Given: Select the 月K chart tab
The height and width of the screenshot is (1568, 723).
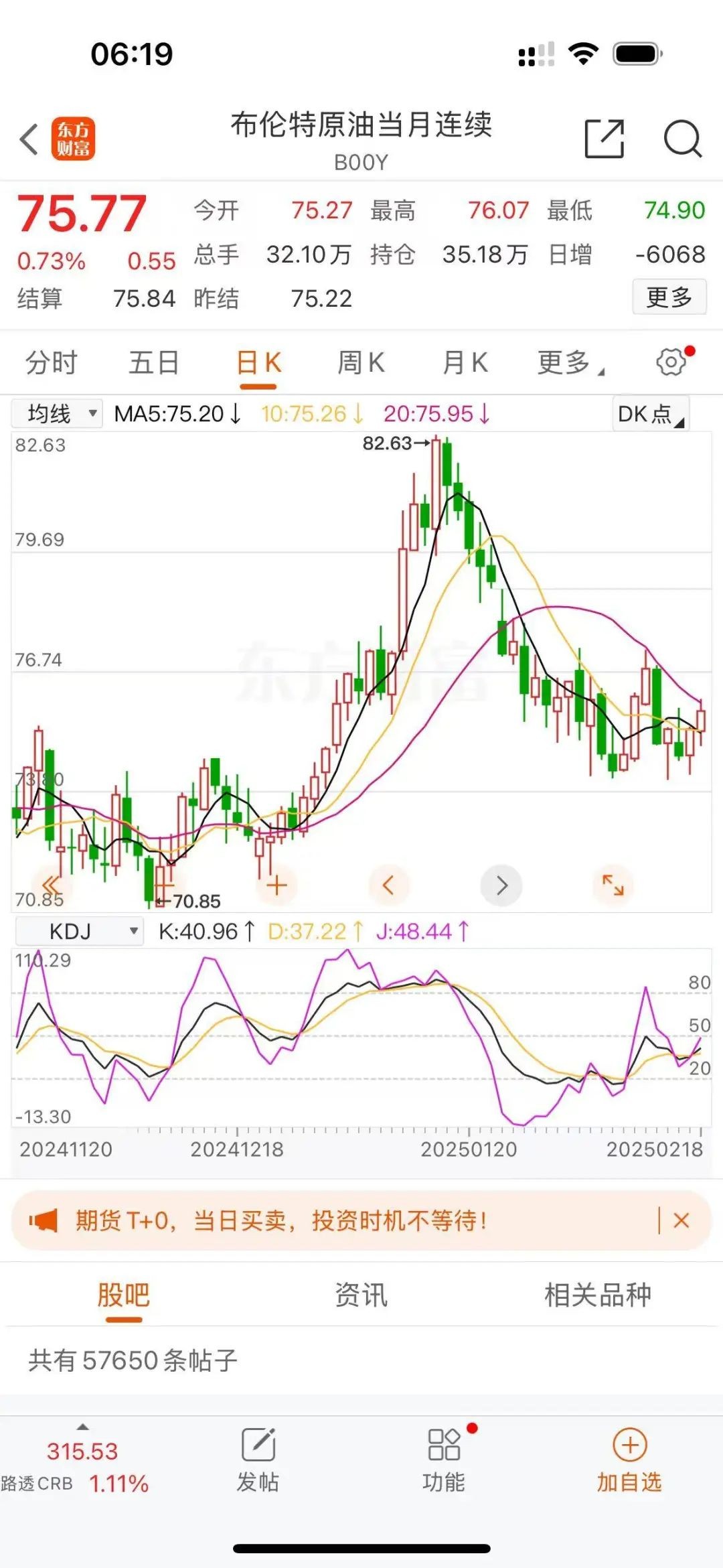Looking at the screenshot, I should click(465, 363).
